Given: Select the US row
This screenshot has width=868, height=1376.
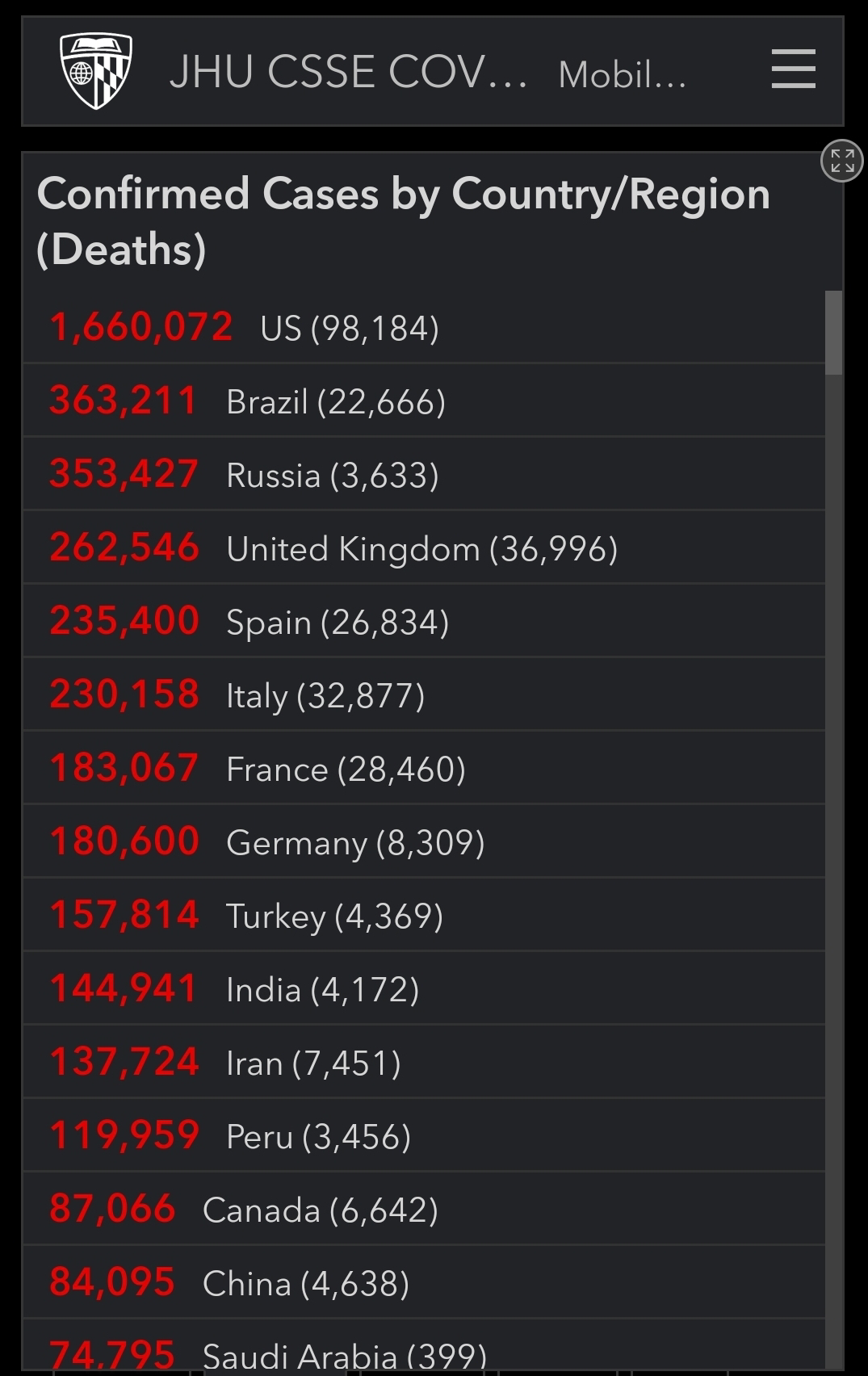Looking at the screenshot, I should coord(424,327).
